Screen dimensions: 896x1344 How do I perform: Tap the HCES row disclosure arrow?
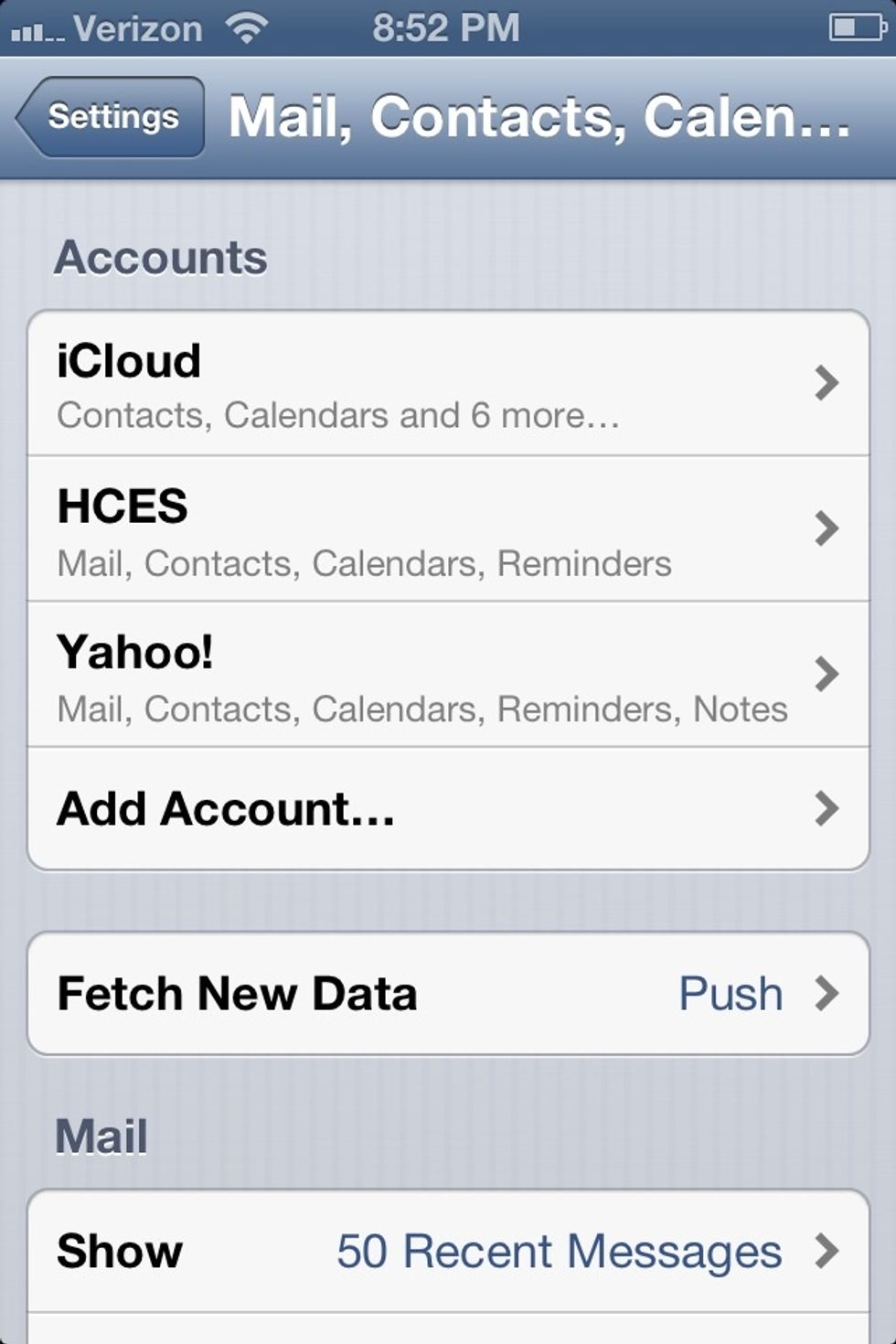click(828, 528)
